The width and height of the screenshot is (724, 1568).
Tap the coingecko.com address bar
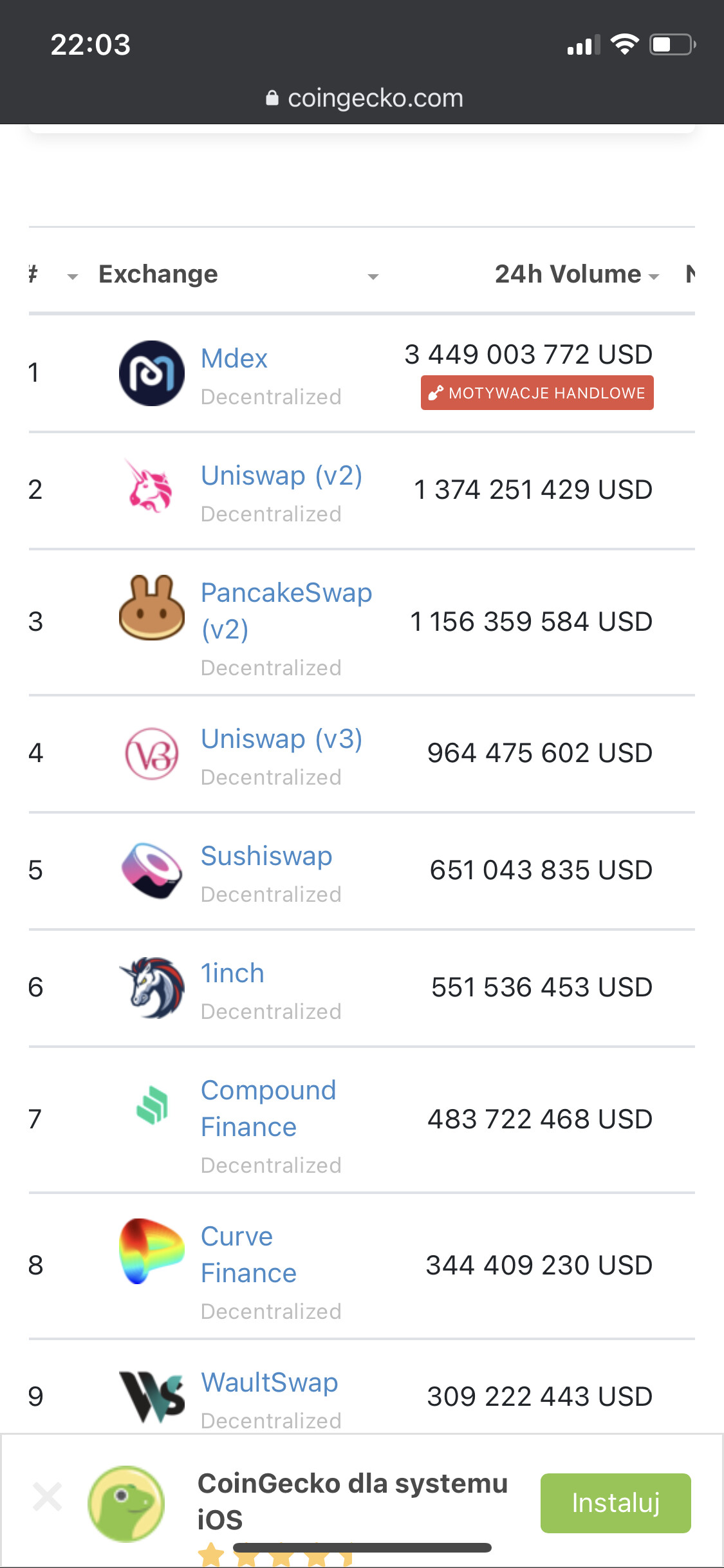364,98
